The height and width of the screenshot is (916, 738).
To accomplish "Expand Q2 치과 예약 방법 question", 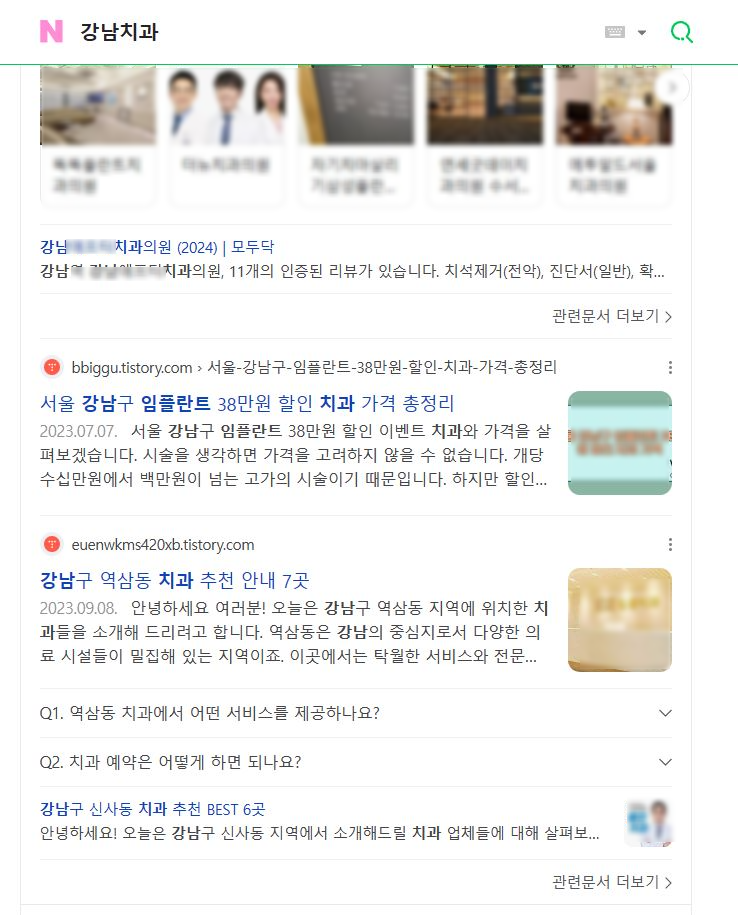I will point(355,762).
